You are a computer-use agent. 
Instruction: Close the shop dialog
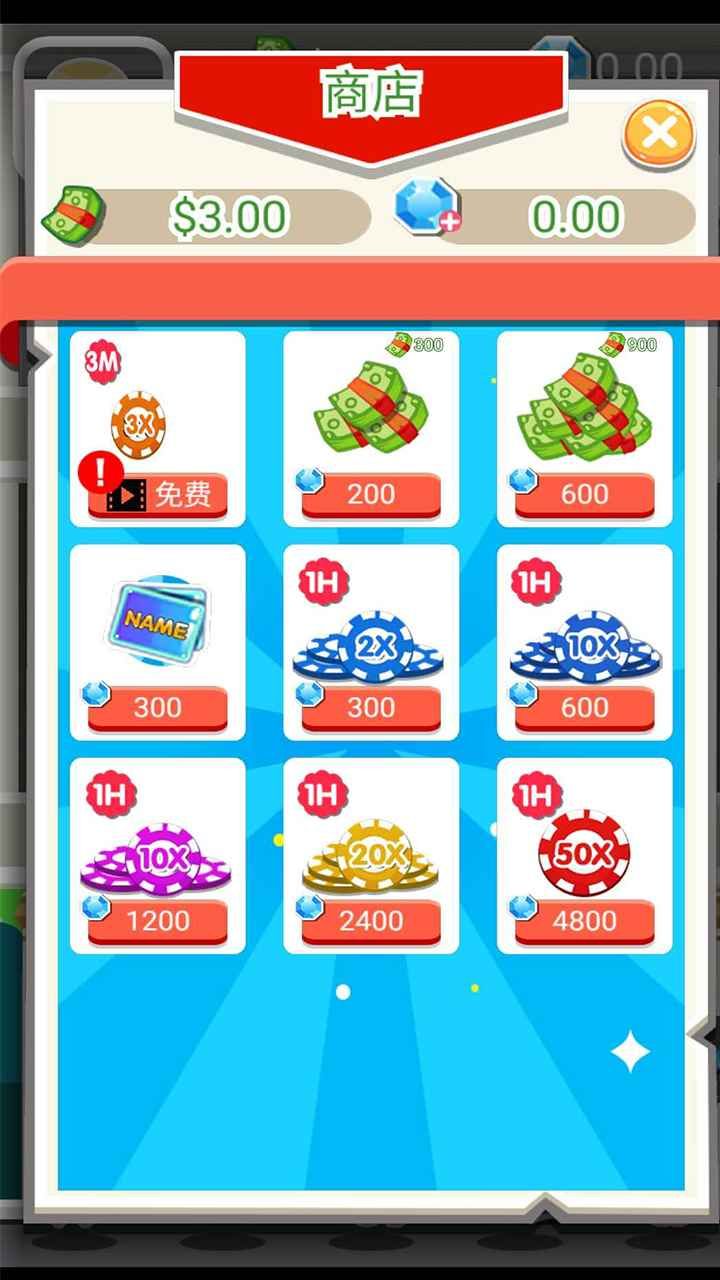click(x=658, y=133)
